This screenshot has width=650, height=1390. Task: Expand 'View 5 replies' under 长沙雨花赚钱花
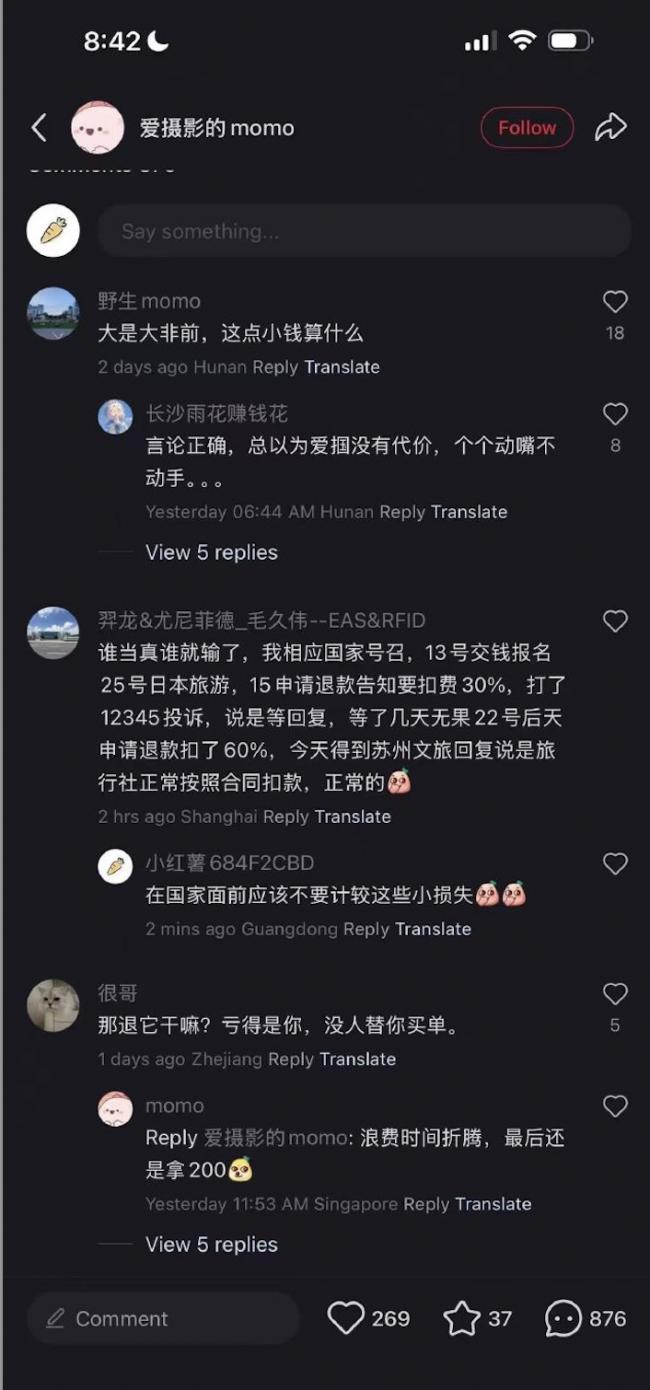pyautogui.click(x=211, y=552)
